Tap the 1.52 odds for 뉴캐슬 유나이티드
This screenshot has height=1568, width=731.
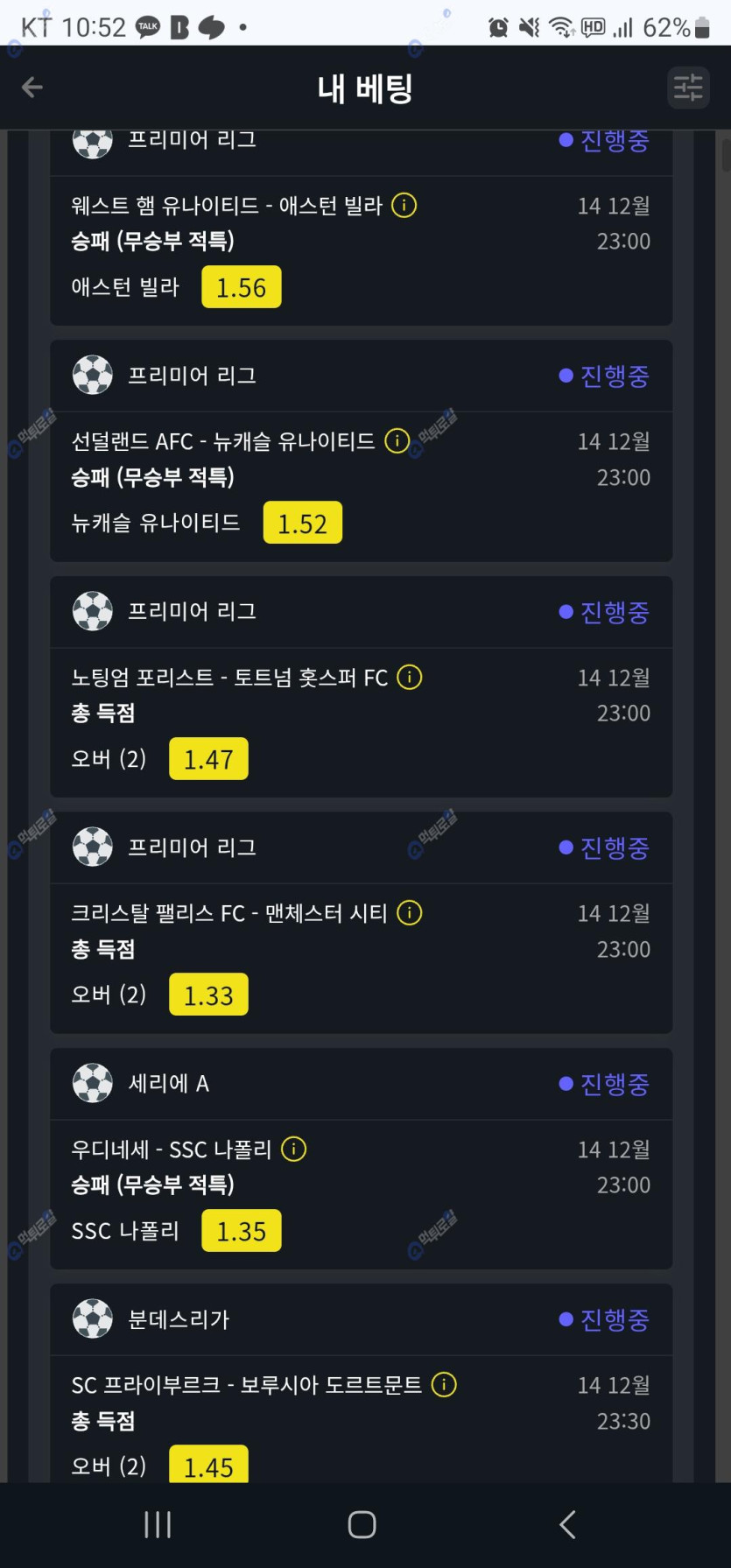point(302,524)
